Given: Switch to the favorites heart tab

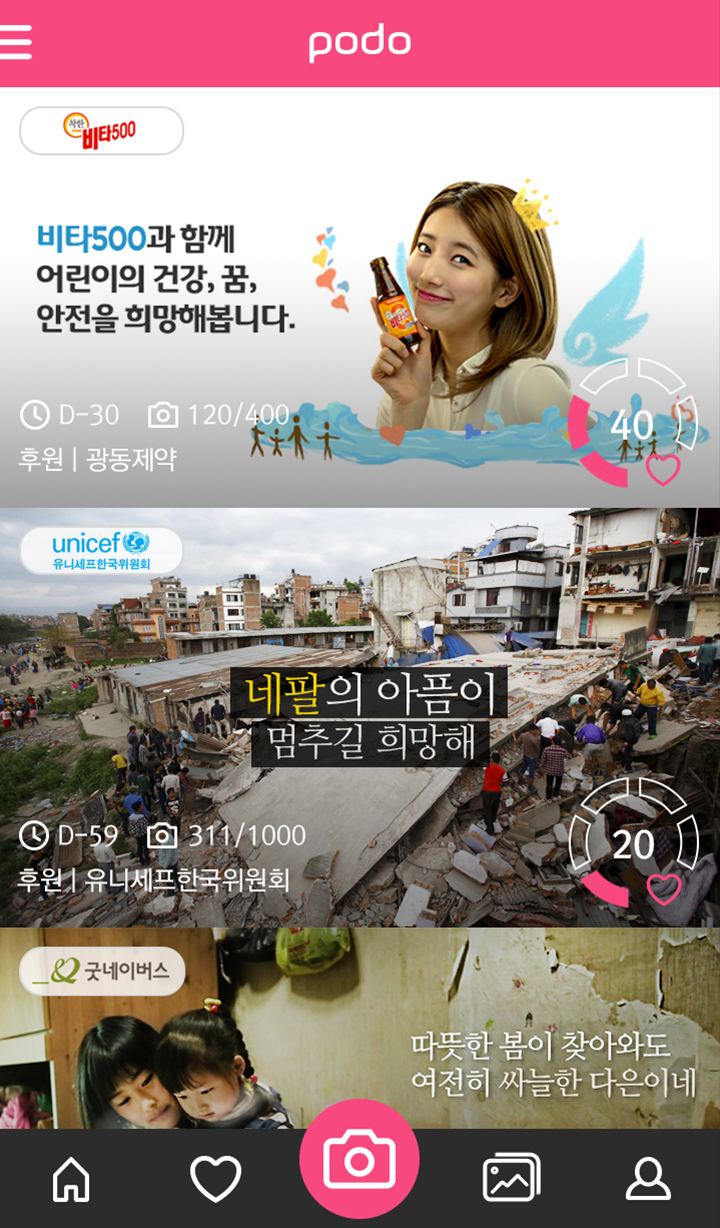Looking at the screenshot, I should click(216, 1179).
